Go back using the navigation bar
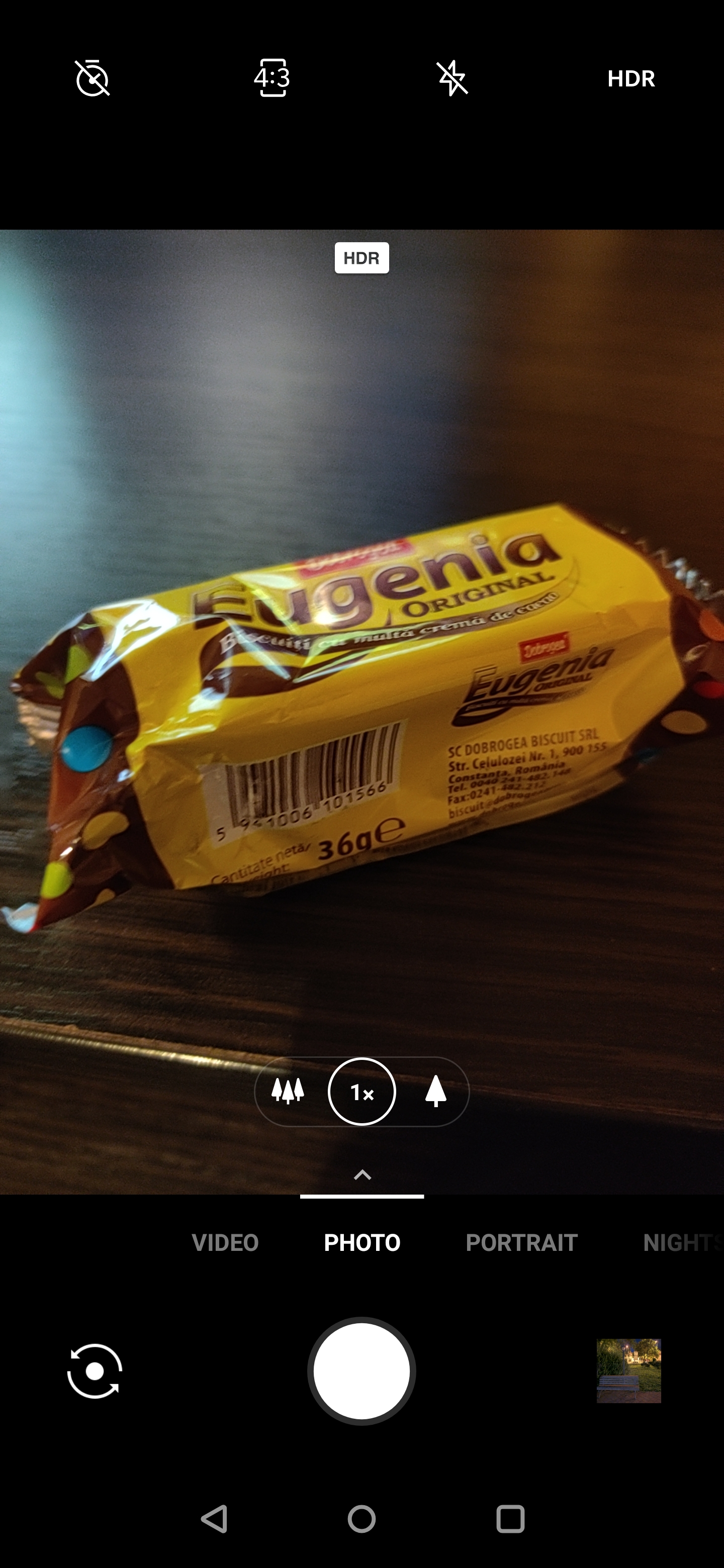Viewport: 724px width, 1568px height. [214, 1519]
